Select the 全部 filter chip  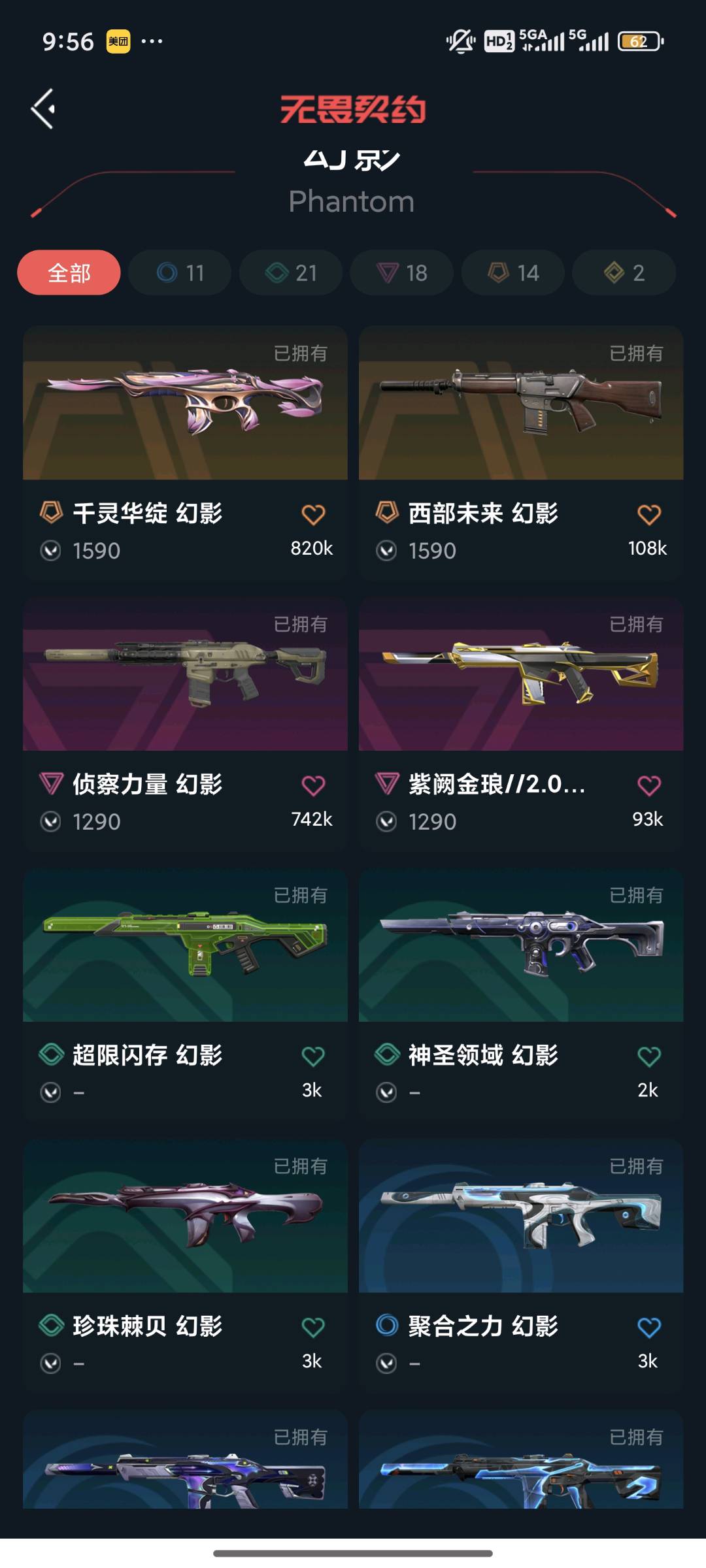click(69, 272)
